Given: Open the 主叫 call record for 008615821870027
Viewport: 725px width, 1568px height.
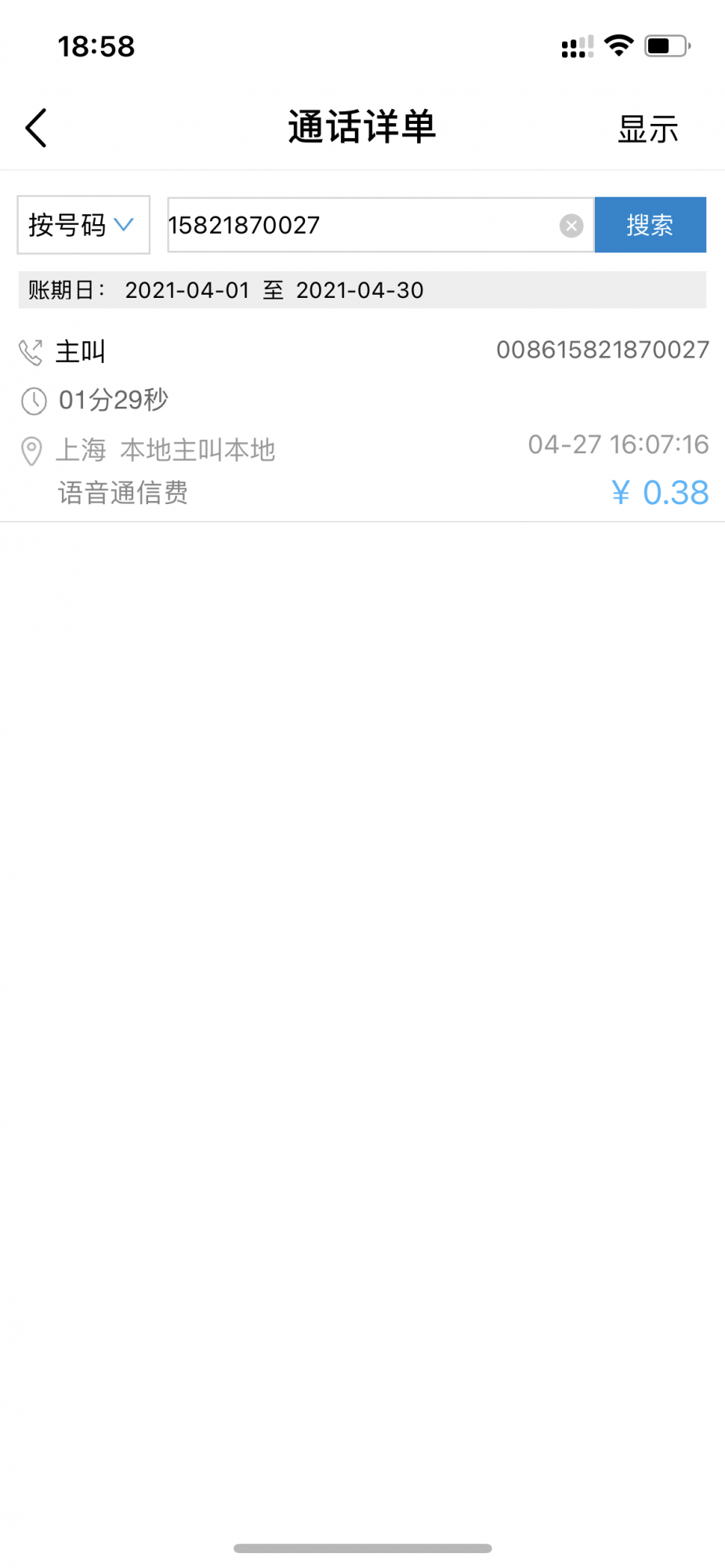Looking at the screenshot, I should [362, 422].
